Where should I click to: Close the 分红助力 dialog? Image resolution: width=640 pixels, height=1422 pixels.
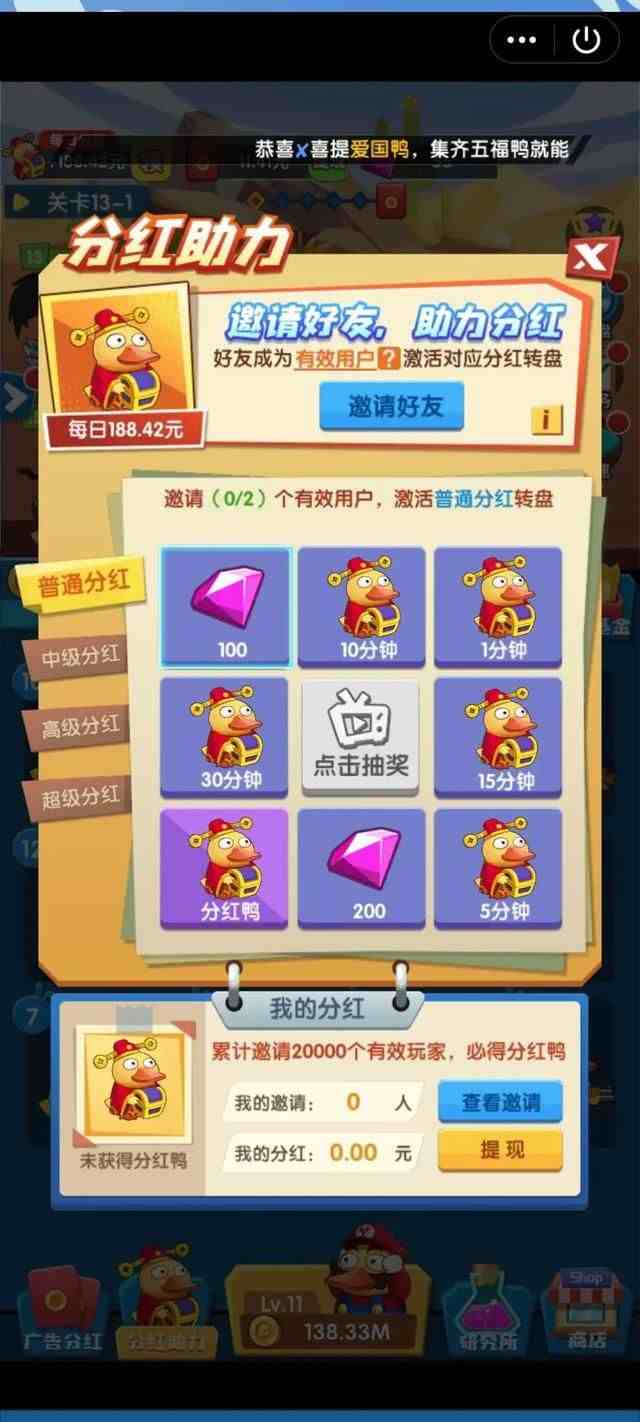590,259
